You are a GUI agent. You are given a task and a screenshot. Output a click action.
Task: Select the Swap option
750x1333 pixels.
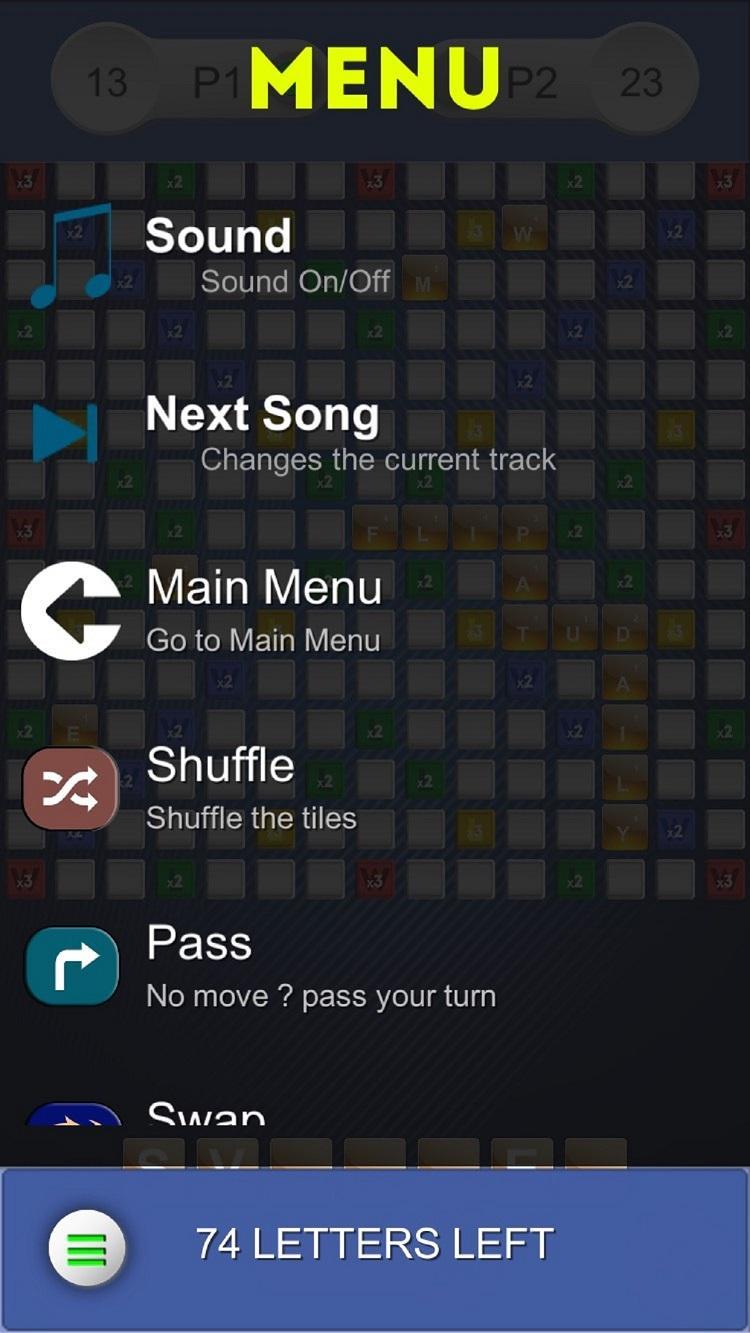(x=205, y=1112)
